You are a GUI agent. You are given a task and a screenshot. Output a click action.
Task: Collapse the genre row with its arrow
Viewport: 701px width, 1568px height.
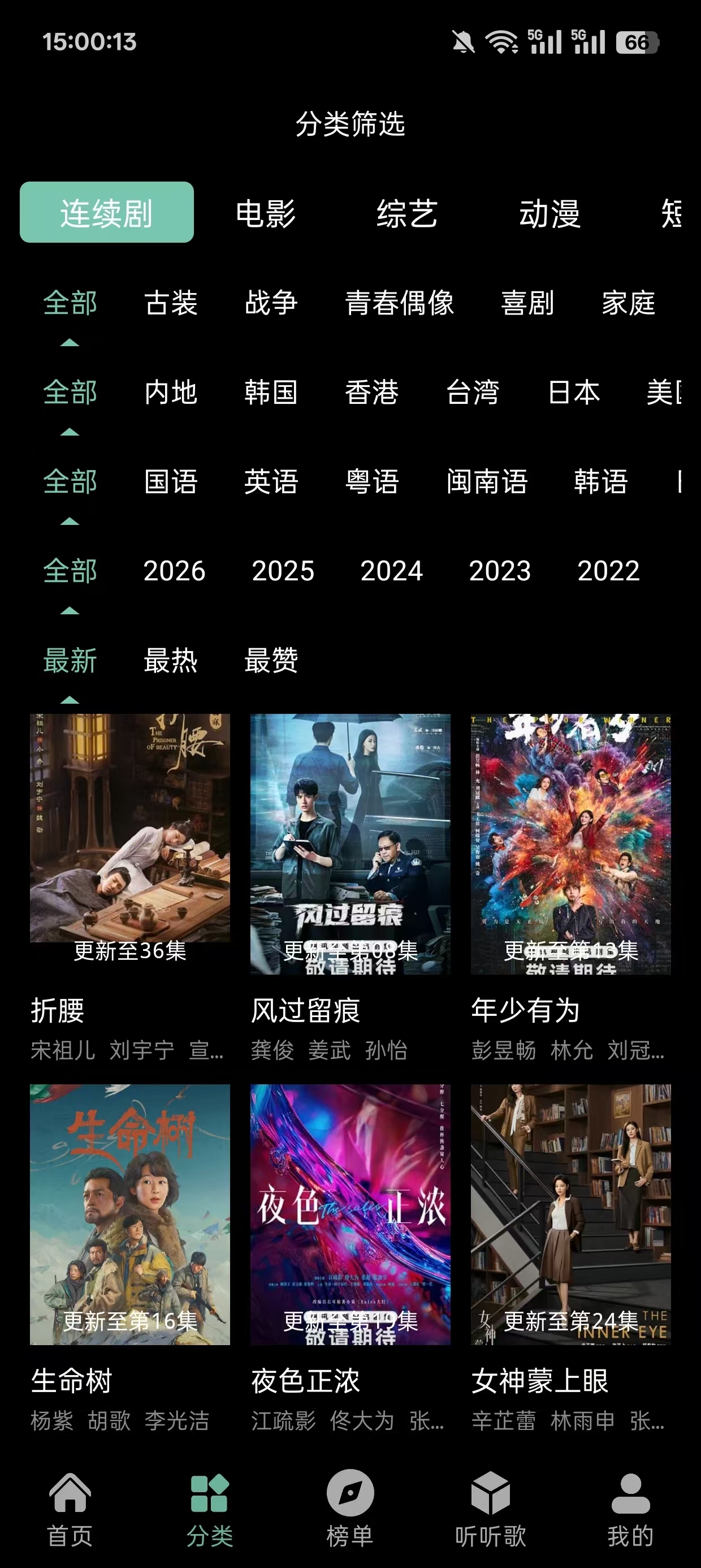click(70, 341)
